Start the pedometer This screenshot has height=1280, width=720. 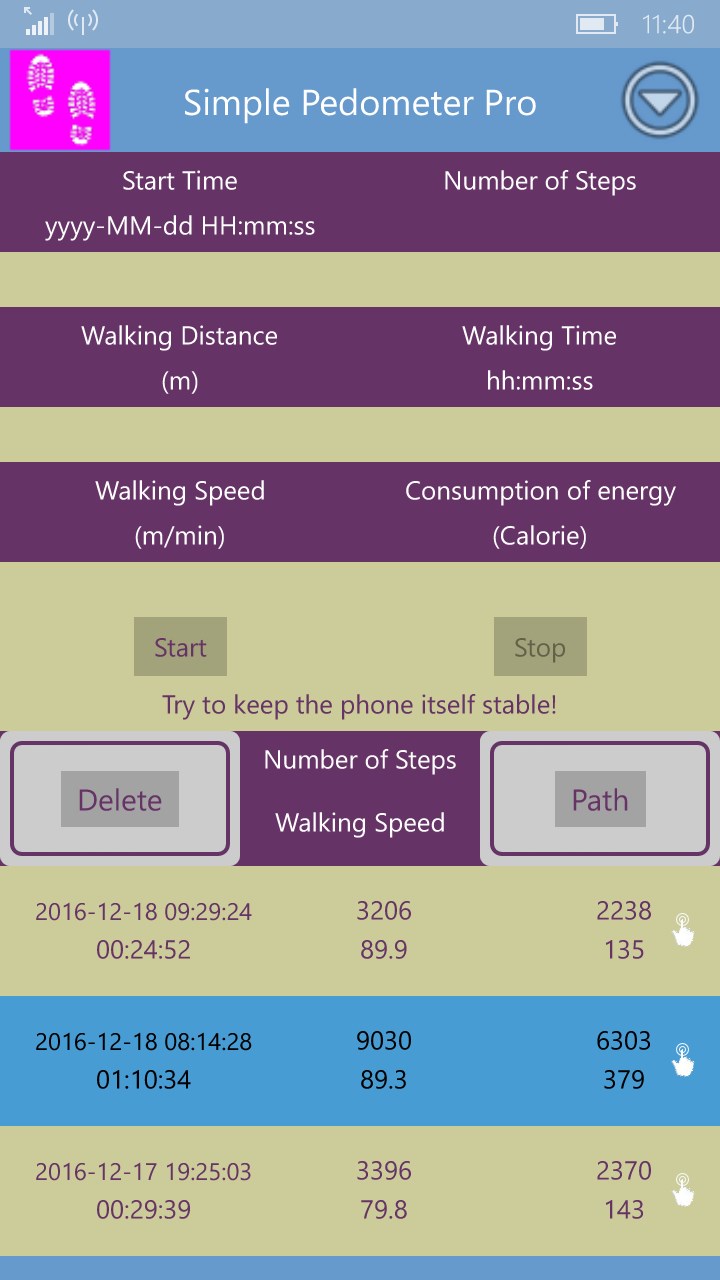(180, 647)
